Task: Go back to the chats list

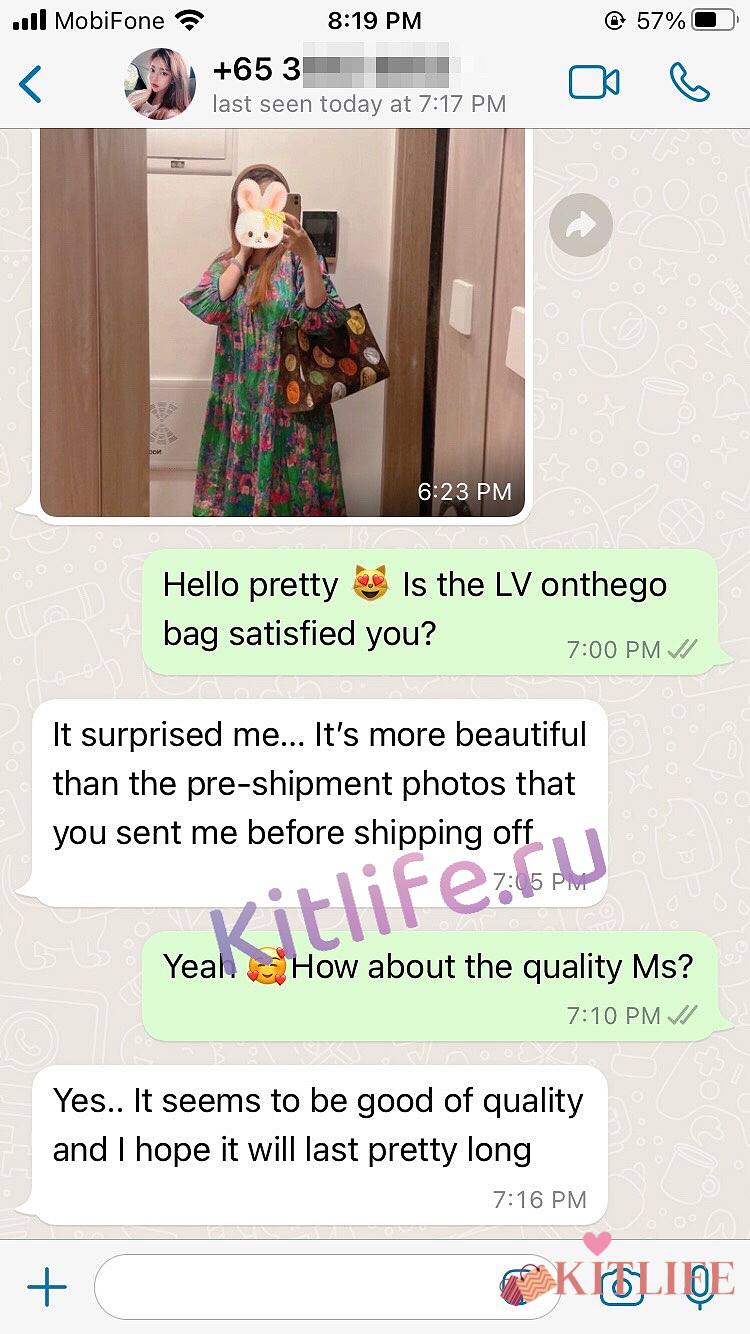Action: pyautogui.click(x=32, y=84)
